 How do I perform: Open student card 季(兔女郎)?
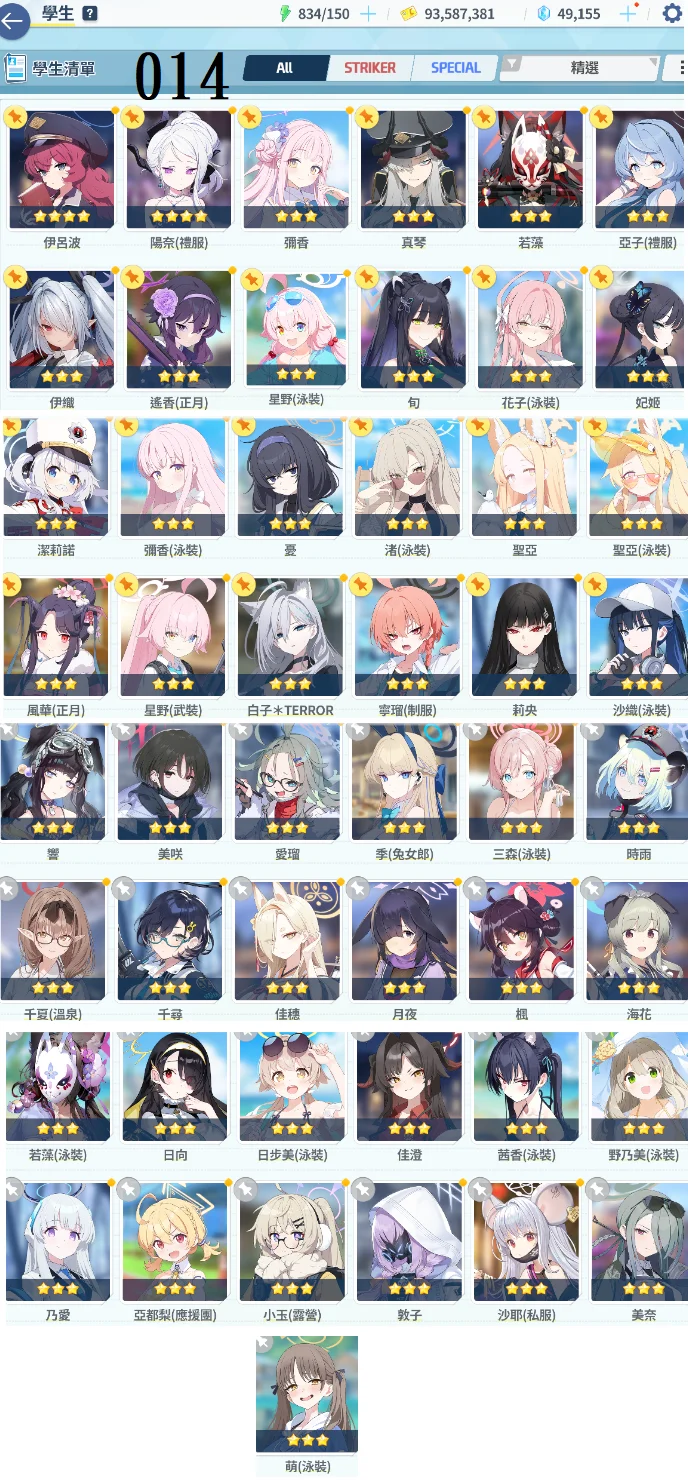click(404, 782)
